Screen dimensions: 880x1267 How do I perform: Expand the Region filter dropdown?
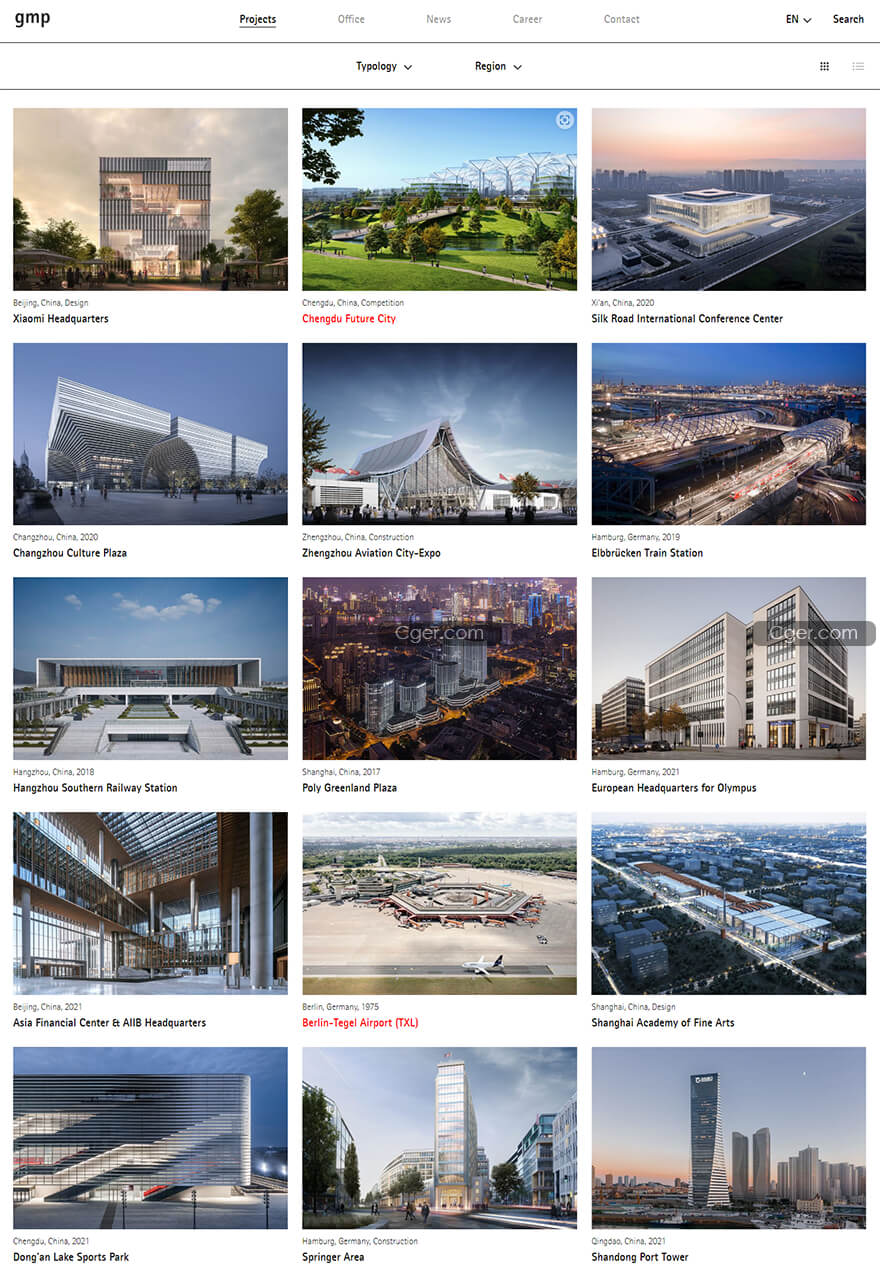click(498, 66)
